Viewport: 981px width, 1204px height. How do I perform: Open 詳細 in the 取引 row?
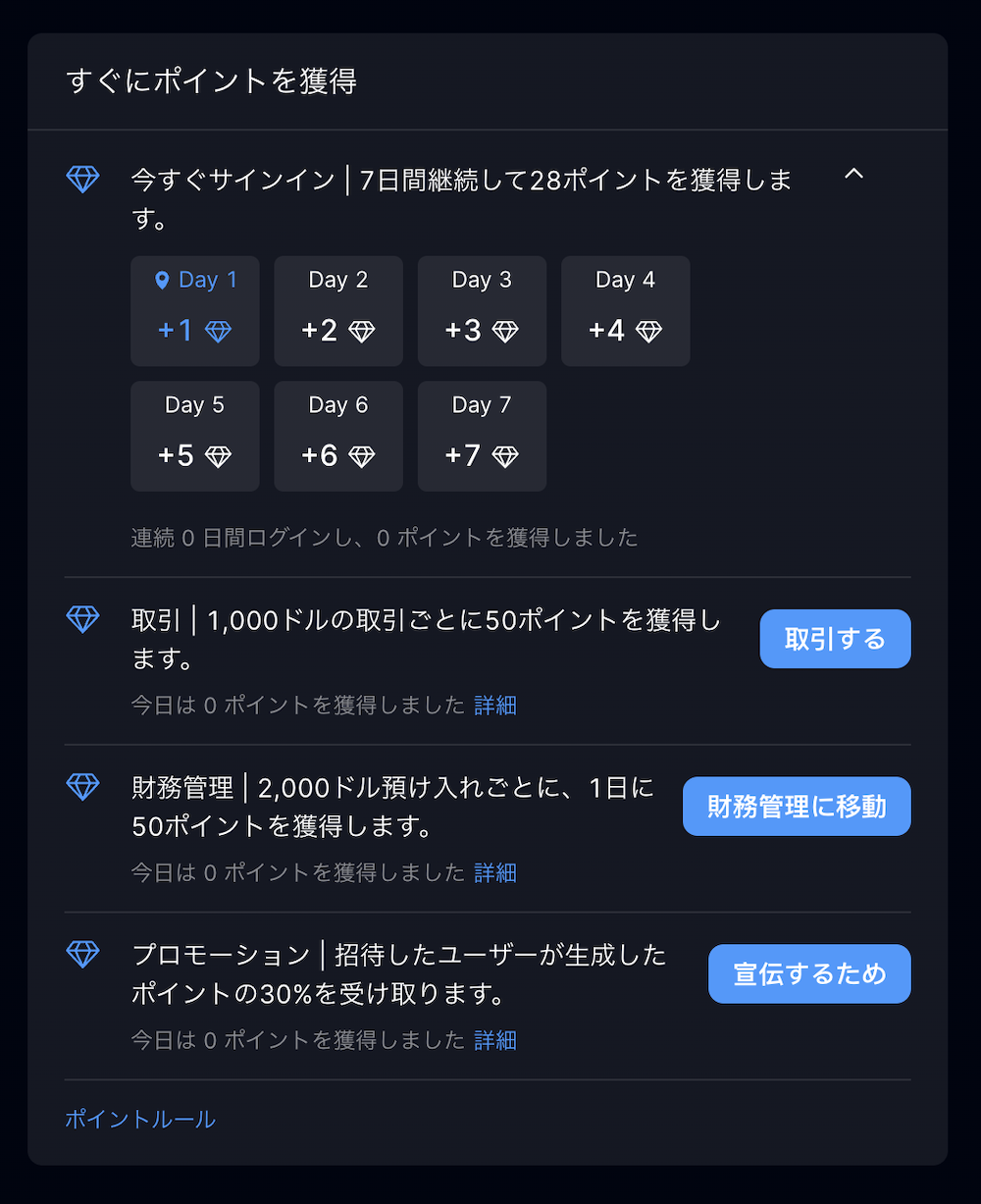495,705
